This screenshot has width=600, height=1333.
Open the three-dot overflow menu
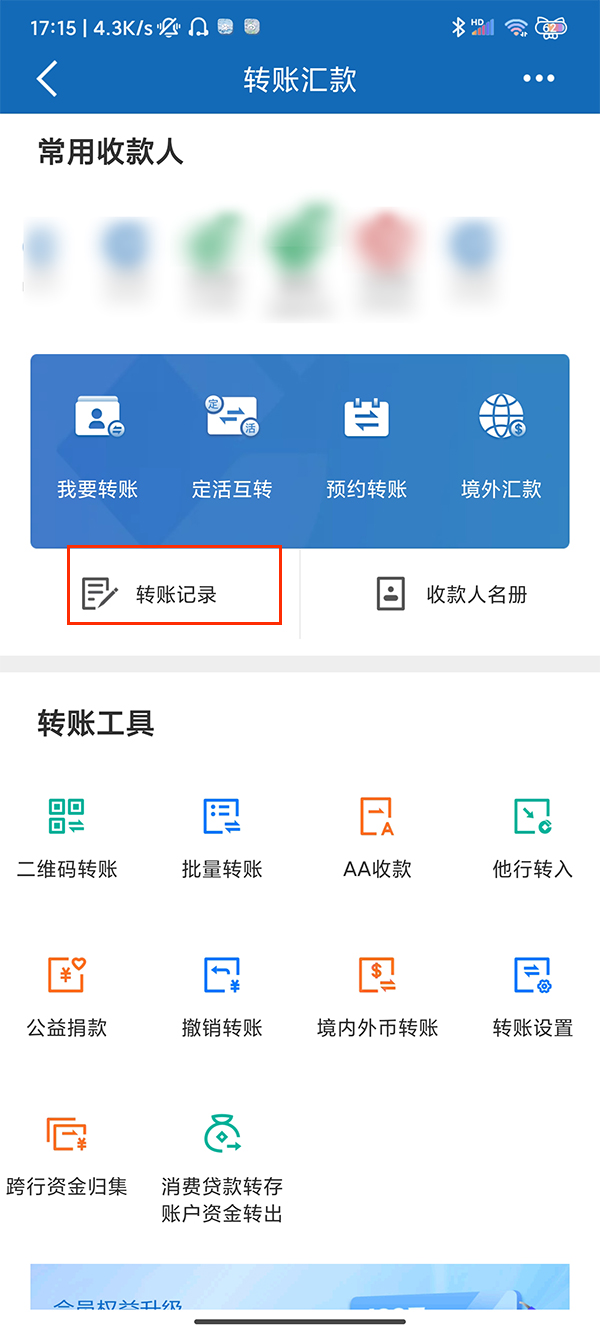pos(538,79)
